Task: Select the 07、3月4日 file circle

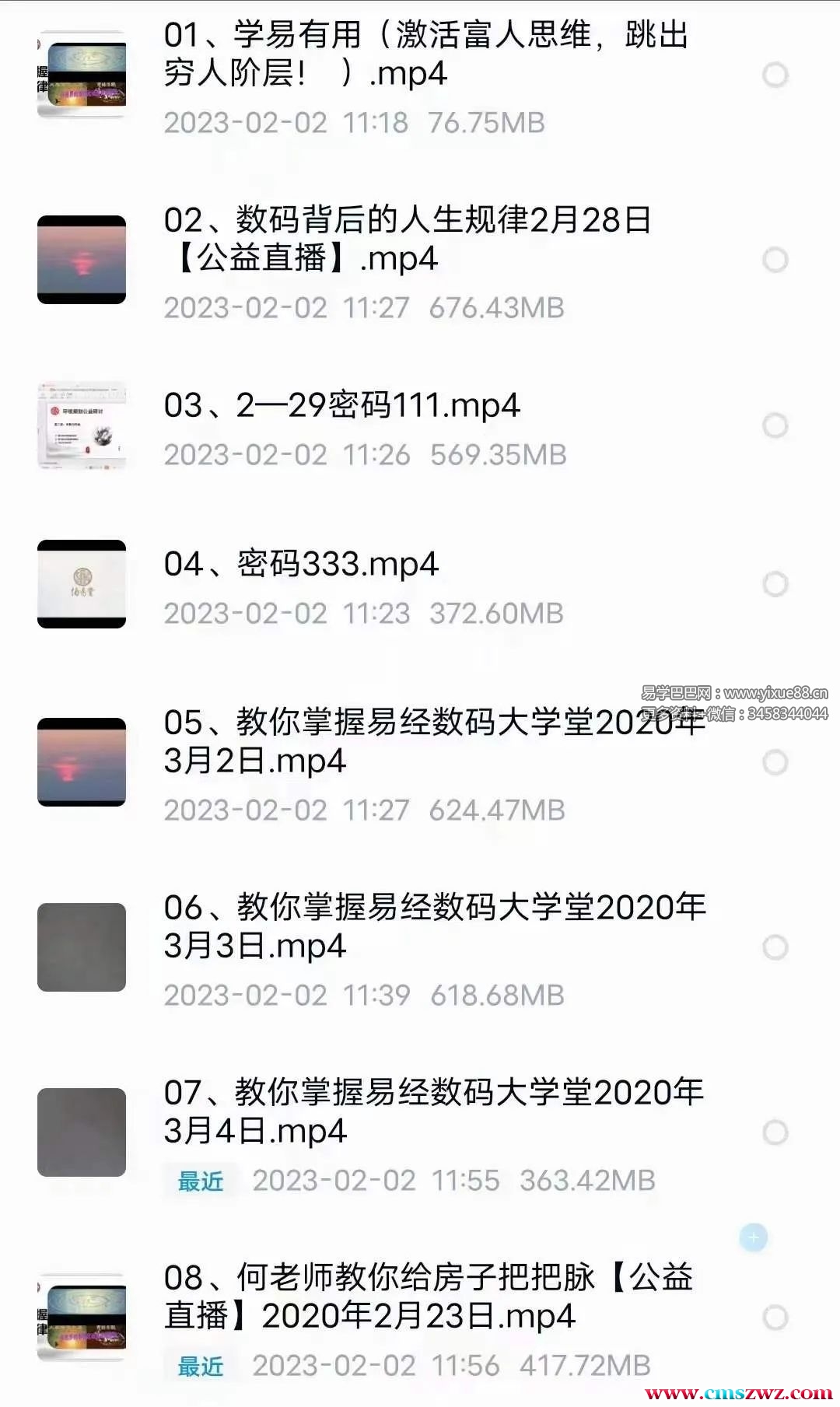Action: click(775, 1132)
